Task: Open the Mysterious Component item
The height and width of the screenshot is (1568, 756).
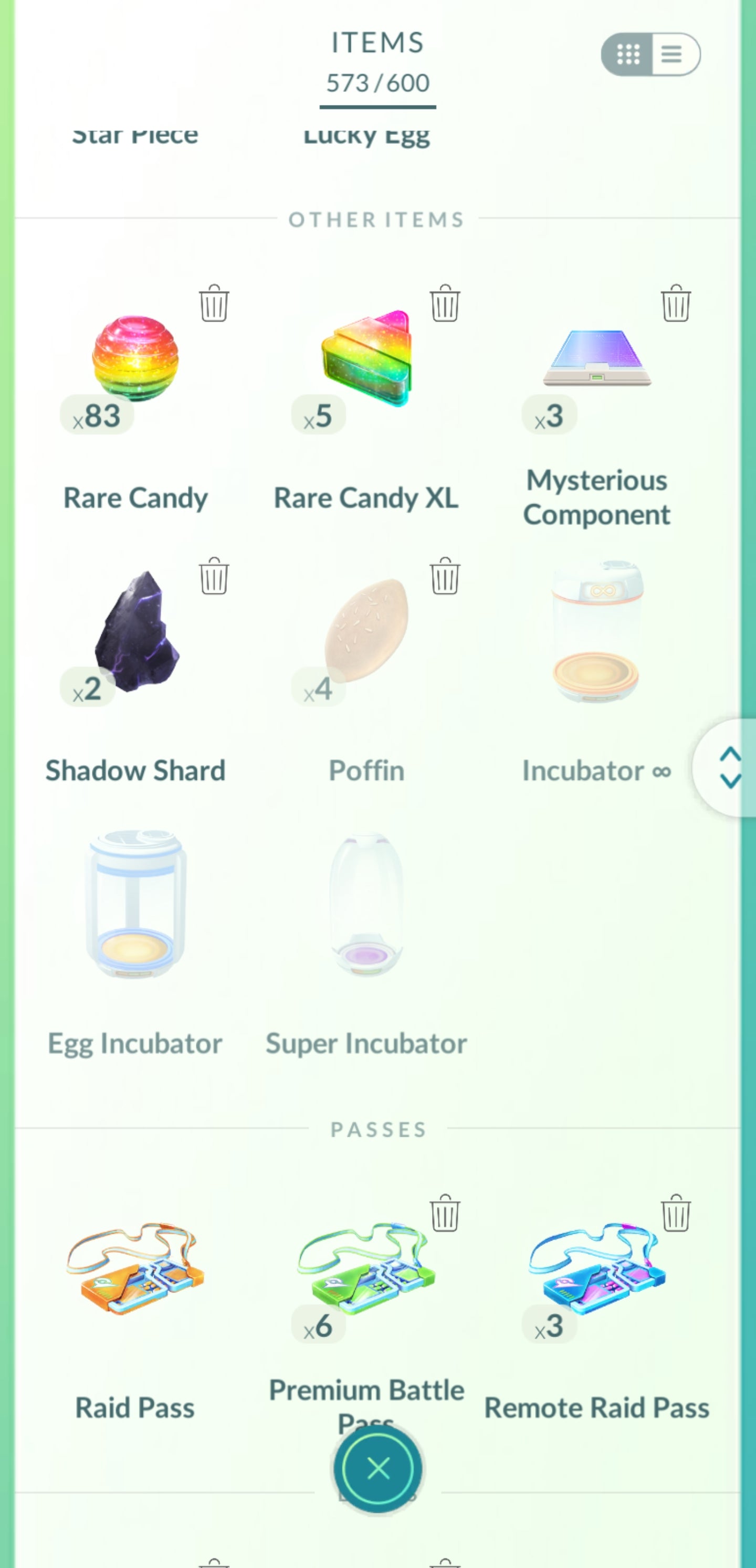Action: [597, 359]
